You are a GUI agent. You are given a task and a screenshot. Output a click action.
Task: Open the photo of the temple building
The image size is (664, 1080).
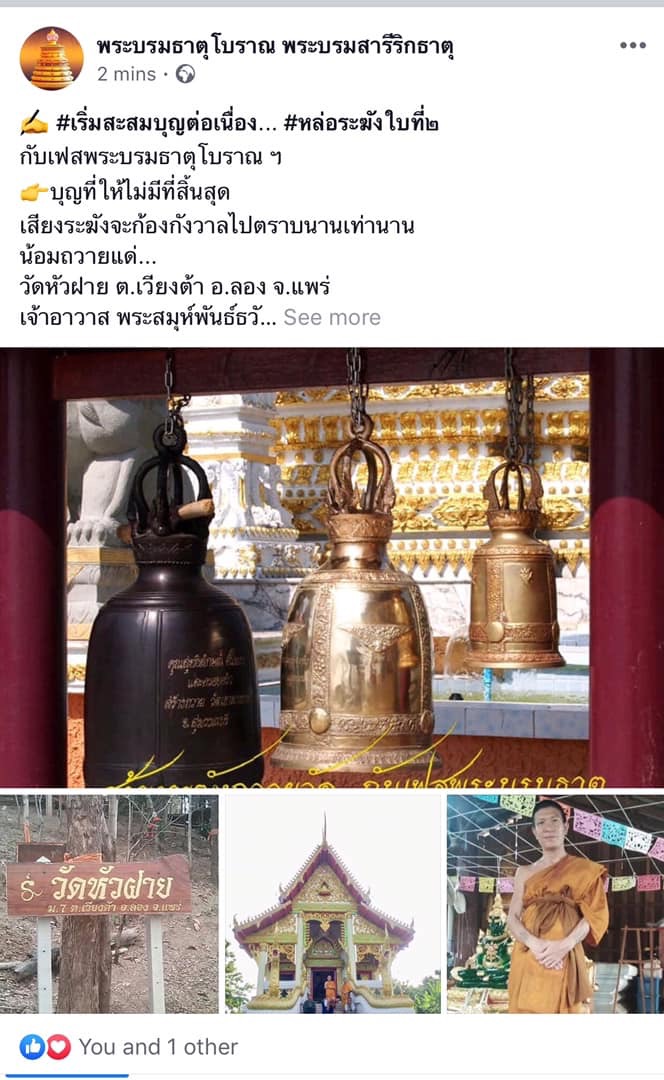333,904
